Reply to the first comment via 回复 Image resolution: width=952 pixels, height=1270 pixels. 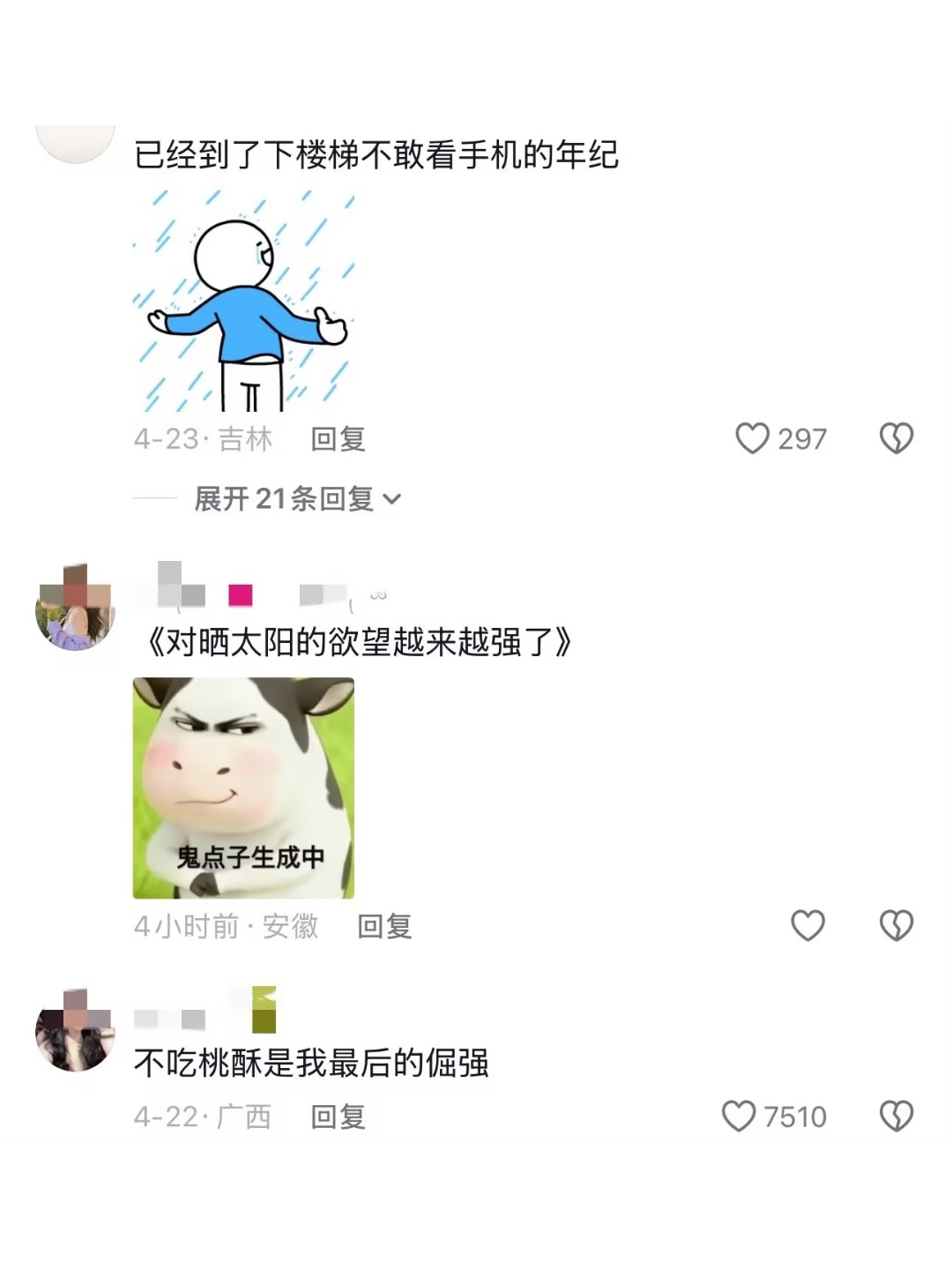tap(338, 438)
